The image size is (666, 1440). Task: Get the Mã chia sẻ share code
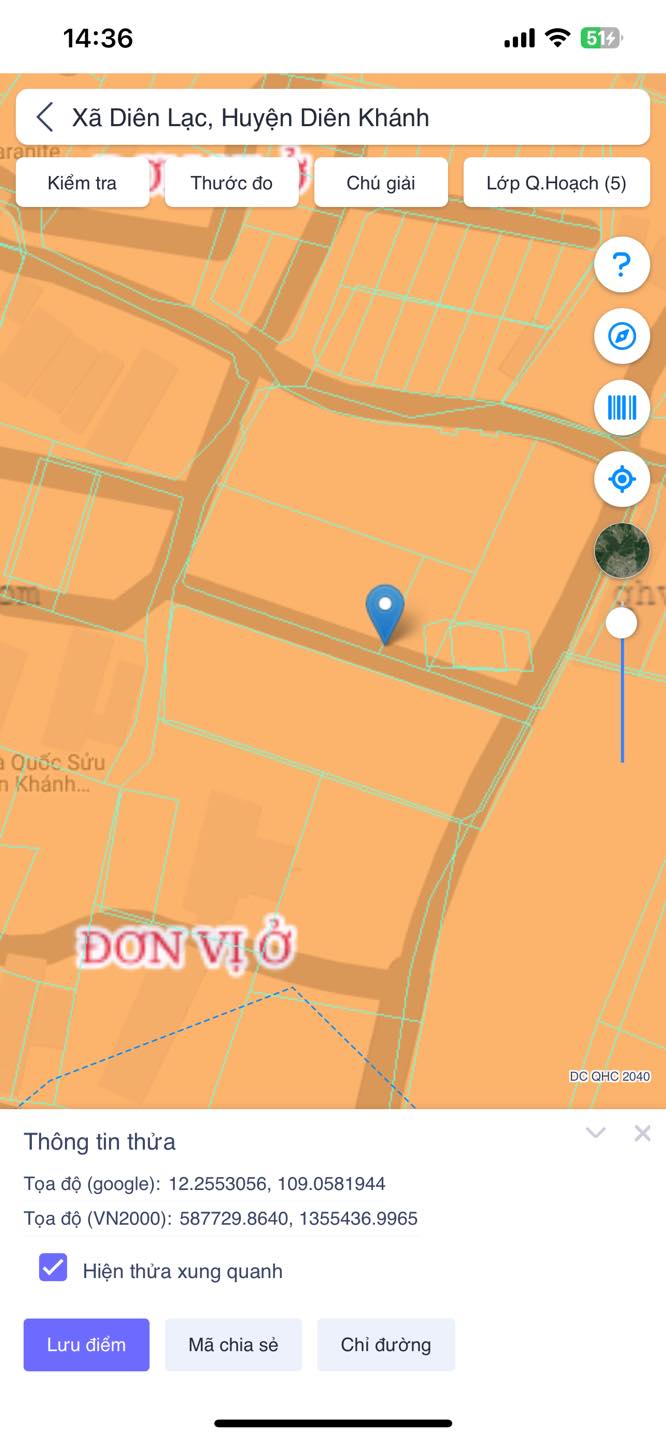pyautogui.click(x=233, y=1345)
